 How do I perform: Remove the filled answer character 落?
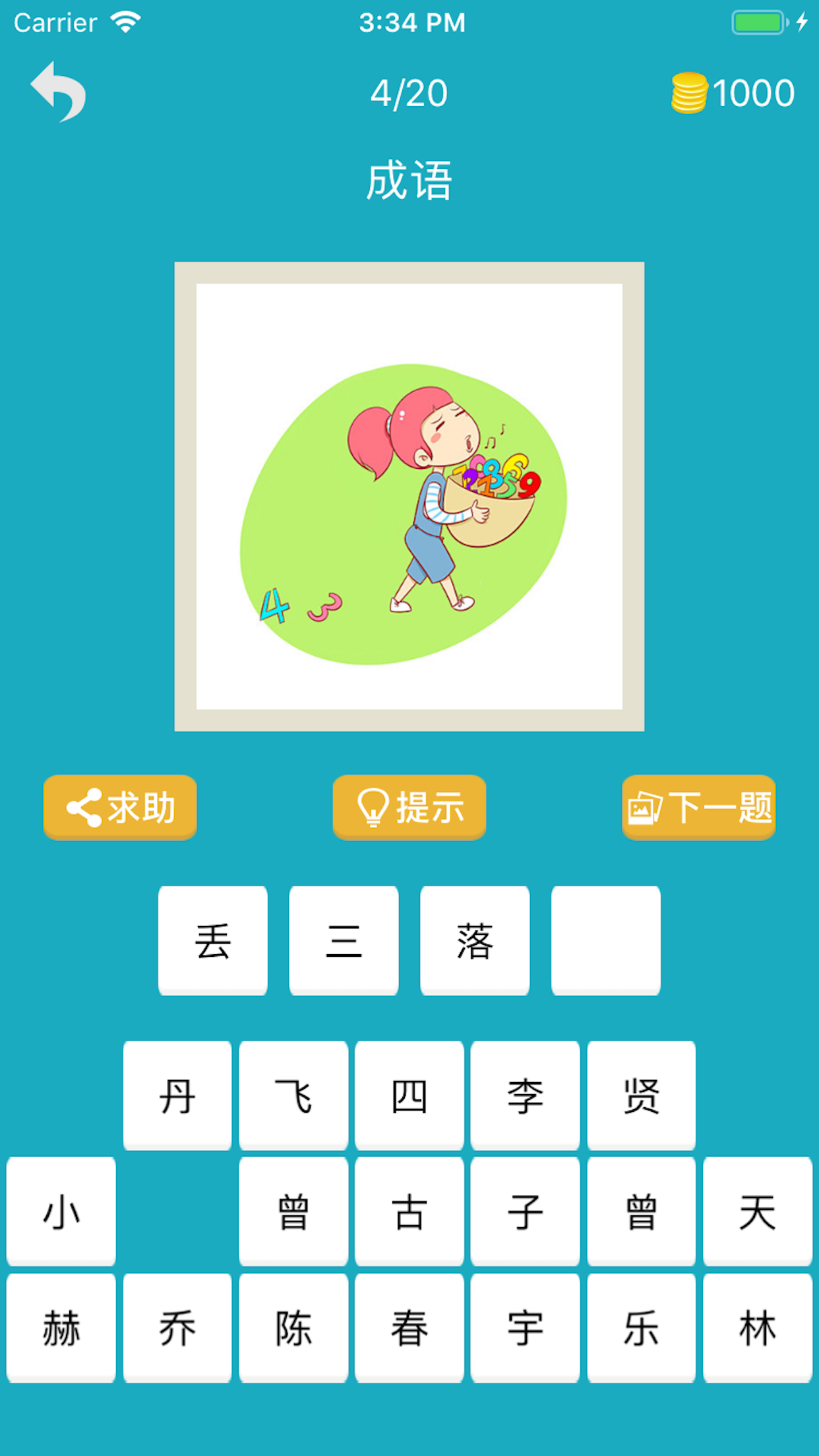point(475,940)
